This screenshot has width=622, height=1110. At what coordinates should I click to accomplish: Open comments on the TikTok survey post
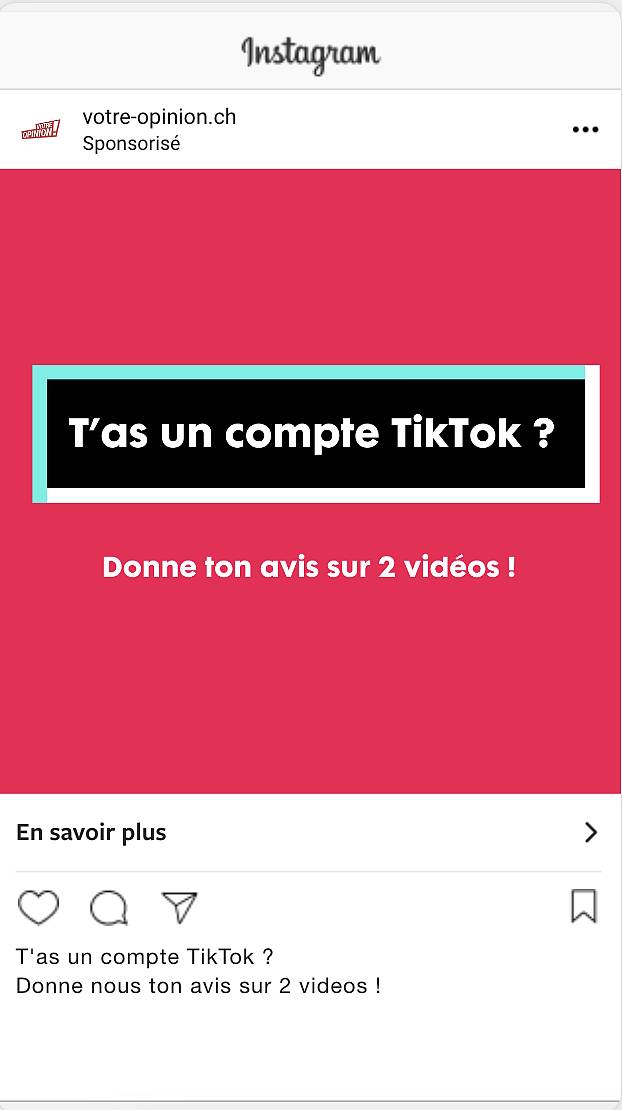click(x=109, y=908)
